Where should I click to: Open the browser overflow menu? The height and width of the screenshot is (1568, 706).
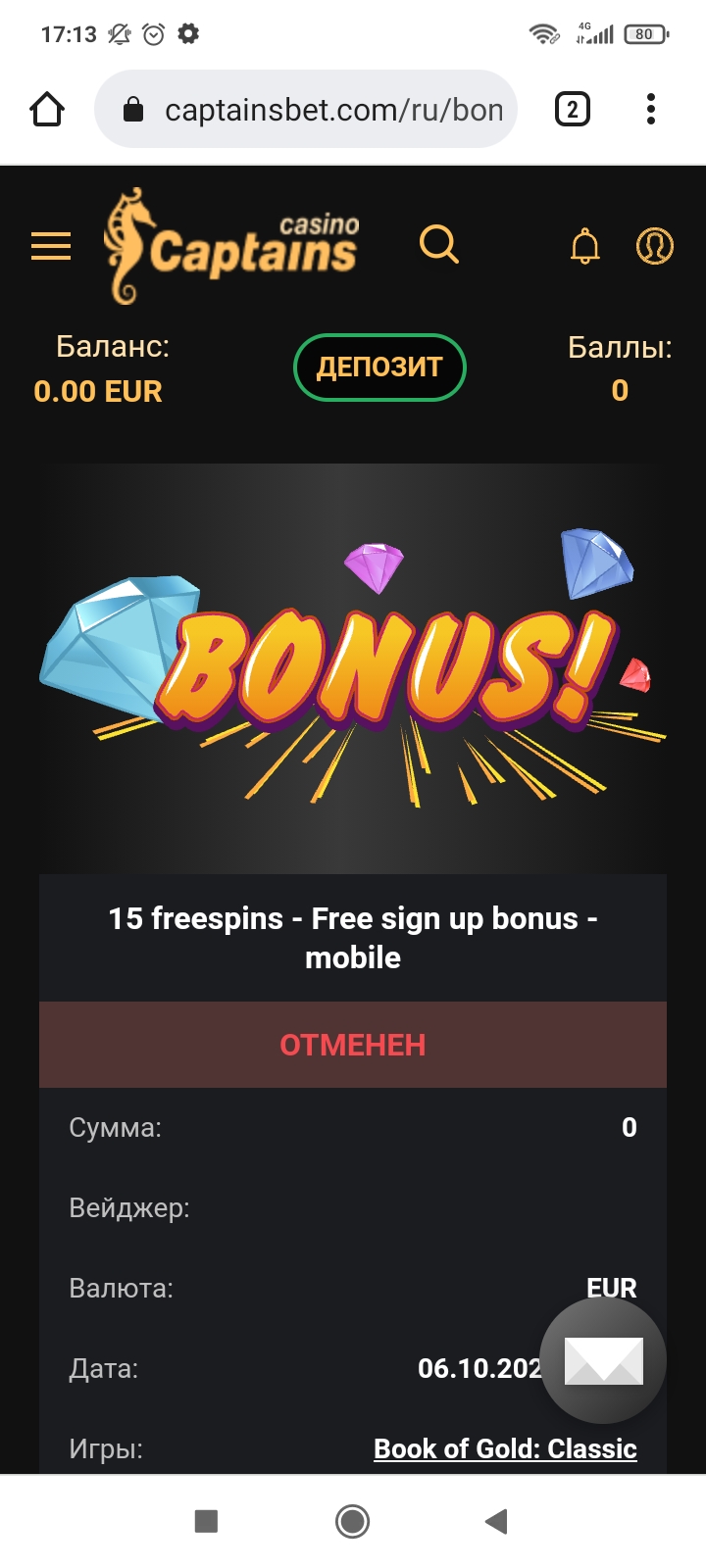[x=650, y=110]
